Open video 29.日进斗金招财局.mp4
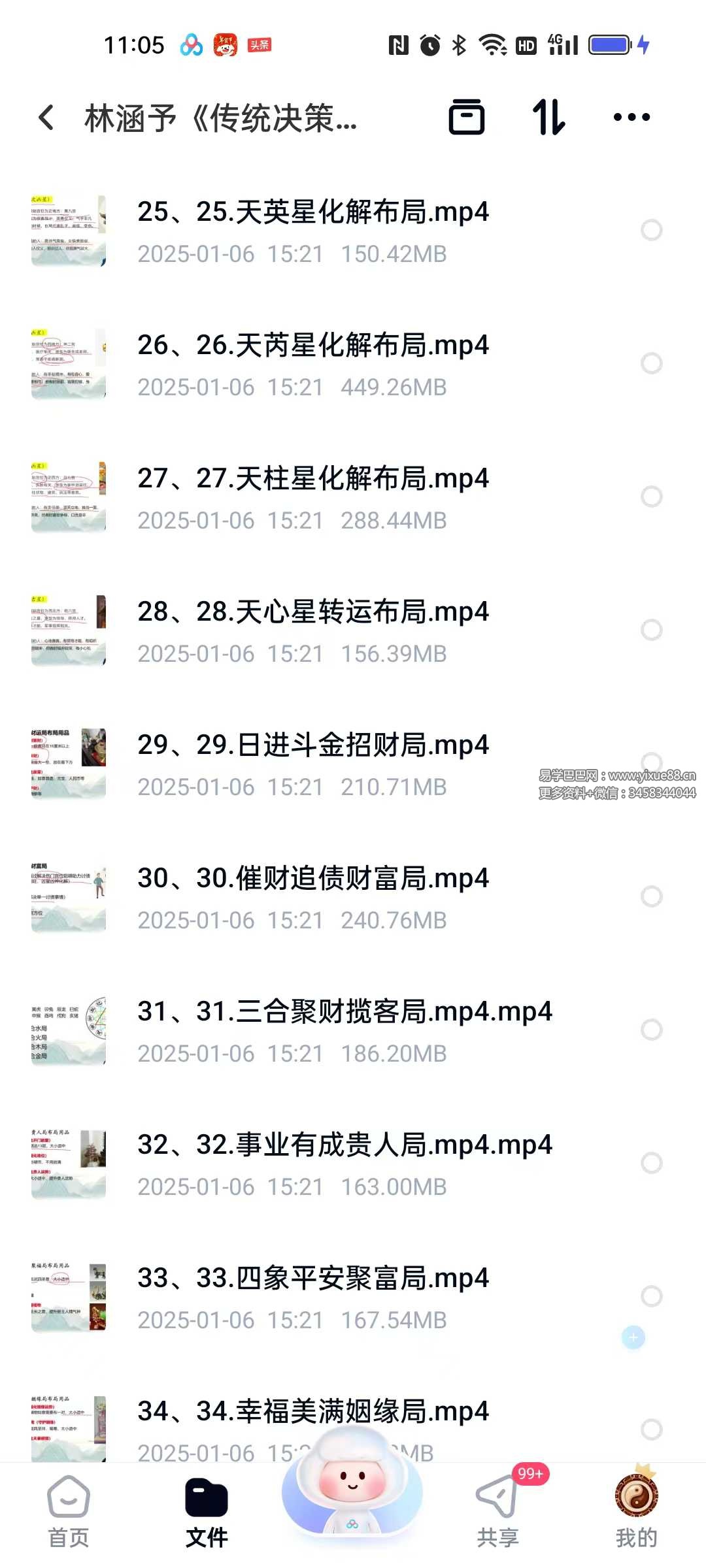Image resolution: width=706 pixels, height=1568 pixels. pos(312,745)
